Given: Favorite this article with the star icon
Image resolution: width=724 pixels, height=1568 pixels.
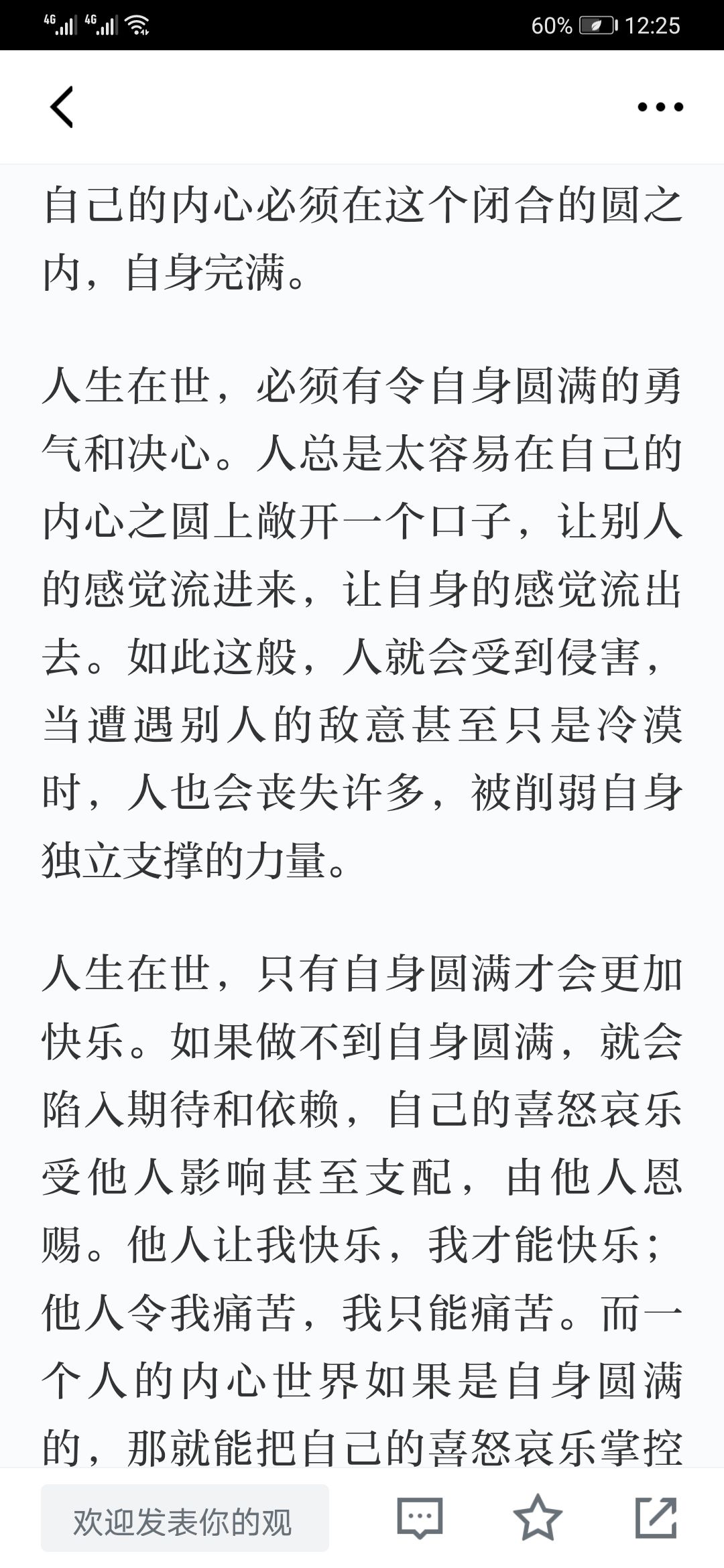Looking at the screenshot, I should click(x=538, y=1517).
